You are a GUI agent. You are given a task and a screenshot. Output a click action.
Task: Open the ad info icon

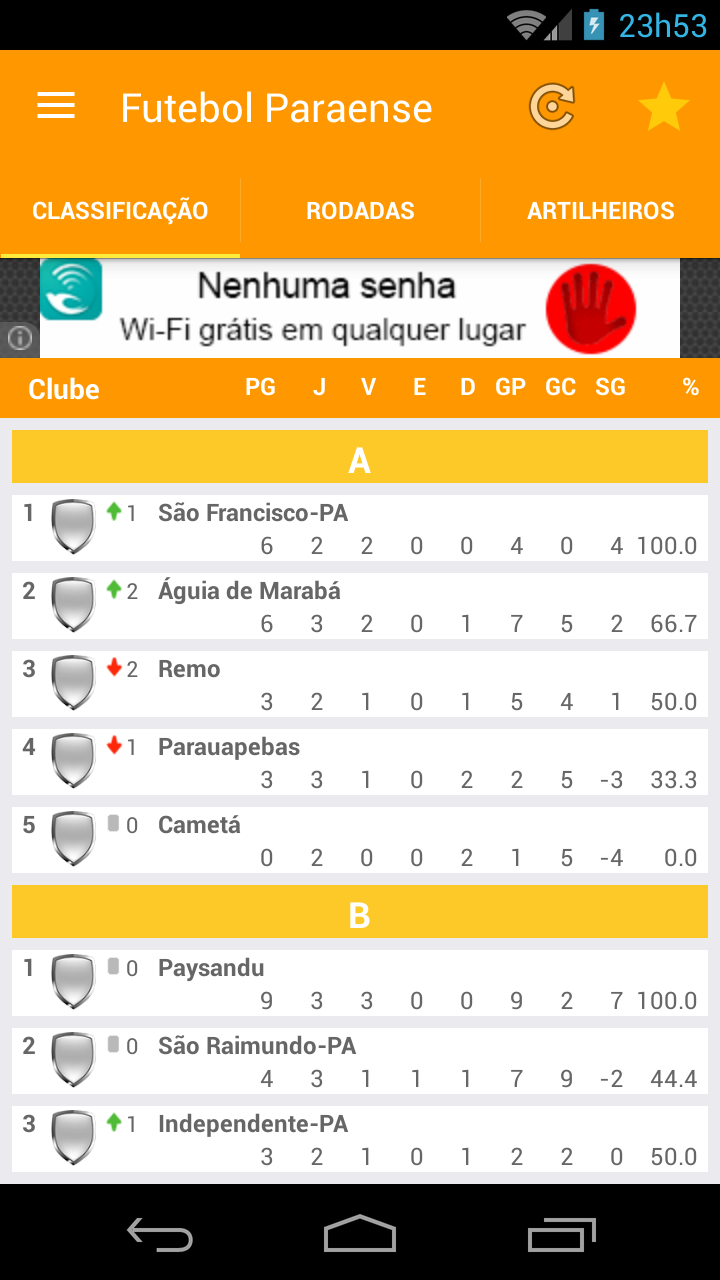pos(19,338)
